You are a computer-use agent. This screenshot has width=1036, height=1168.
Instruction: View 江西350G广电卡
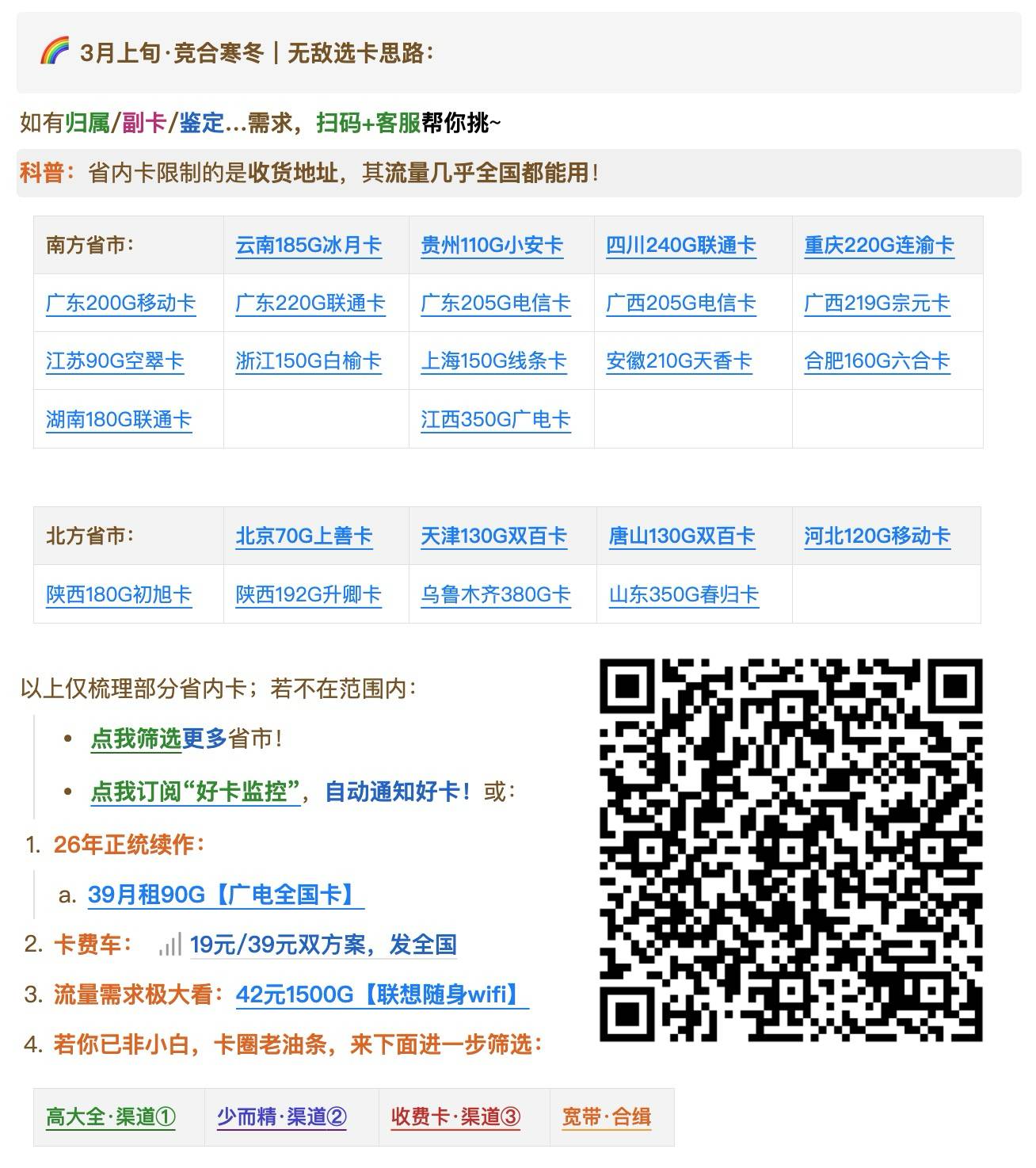click(495, 420)
